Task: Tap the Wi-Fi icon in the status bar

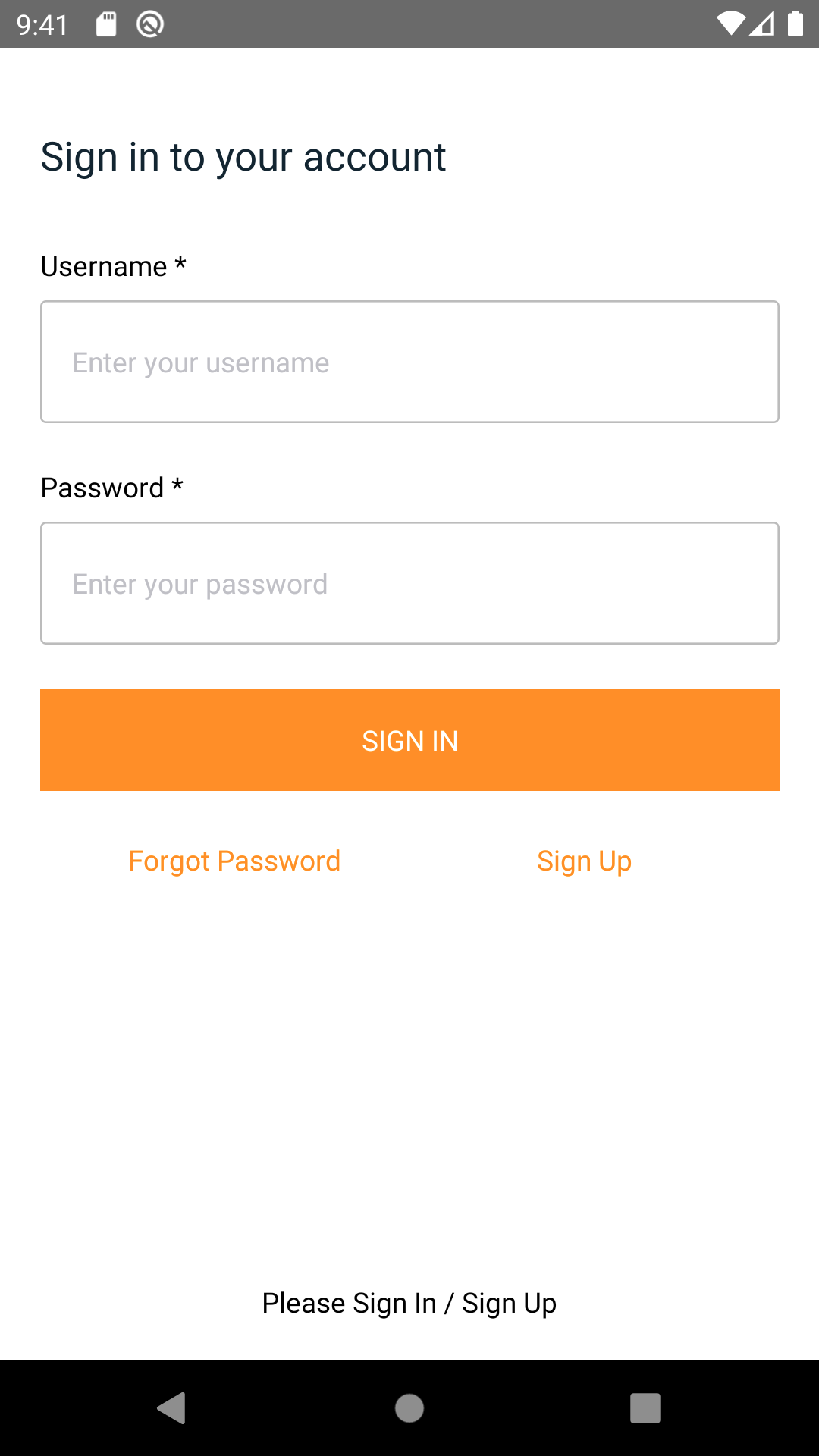Action: pyautogui.click(x=730, y=25)
